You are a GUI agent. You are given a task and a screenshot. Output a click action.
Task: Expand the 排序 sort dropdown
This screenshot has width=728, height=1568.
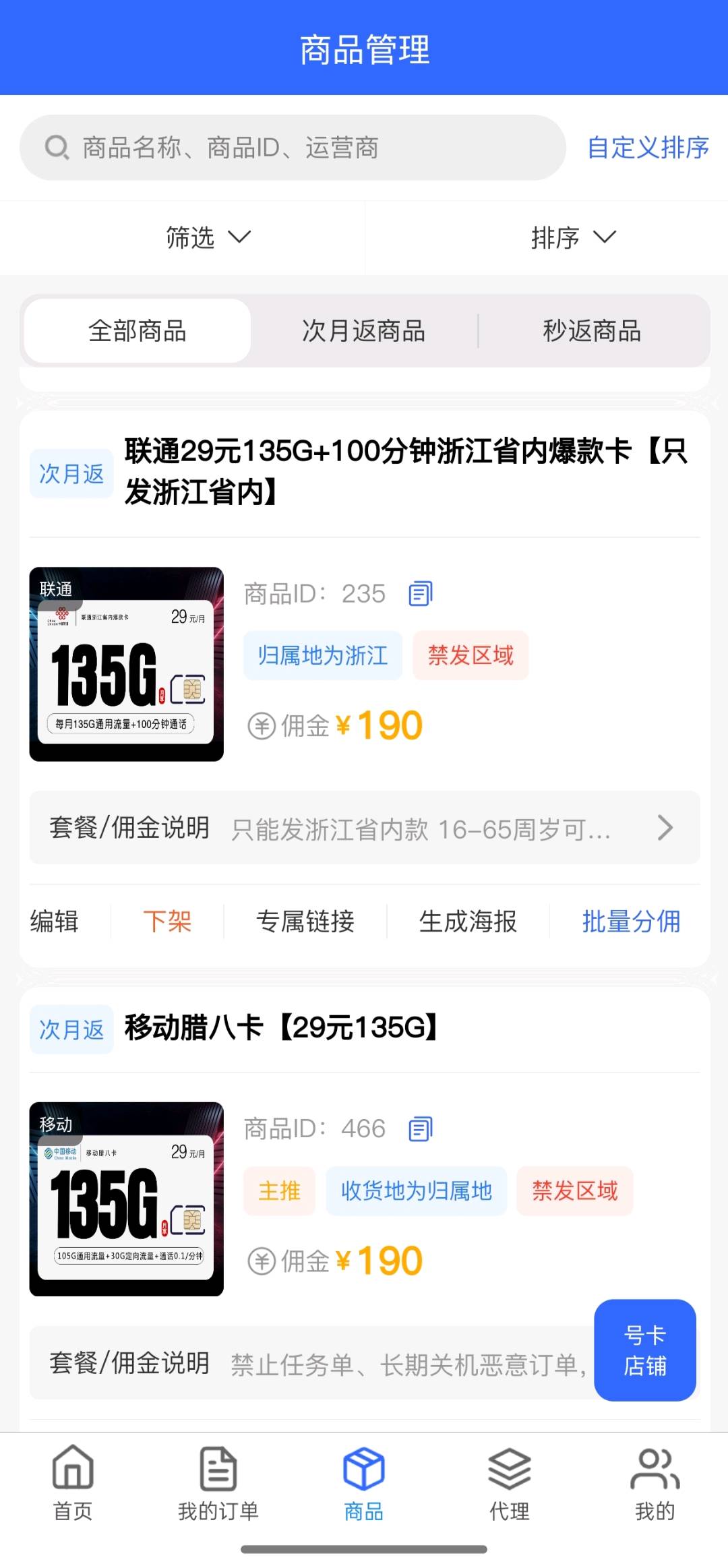573,237
